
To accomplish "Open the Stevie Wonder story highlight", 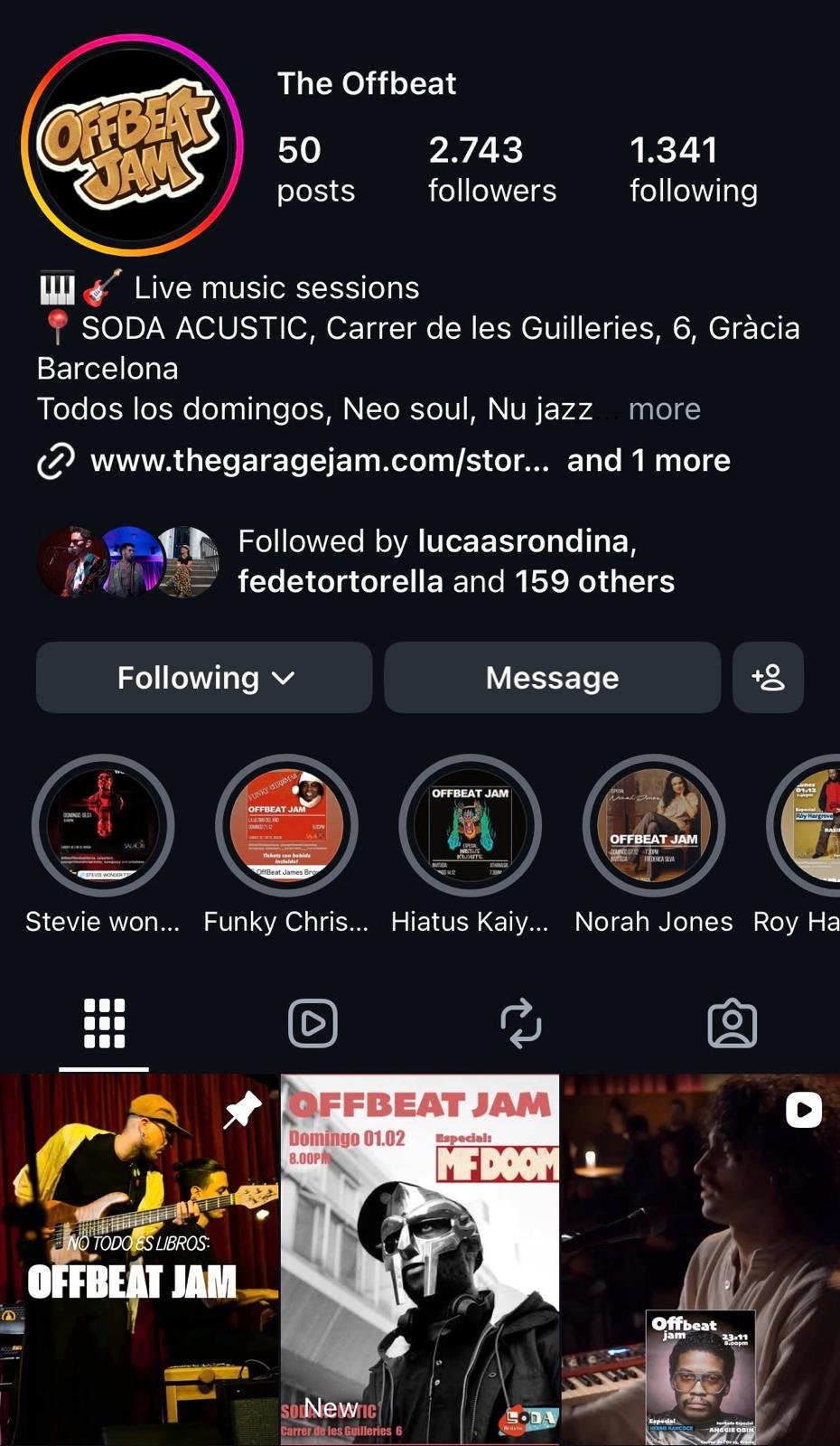I will (103, 825).
